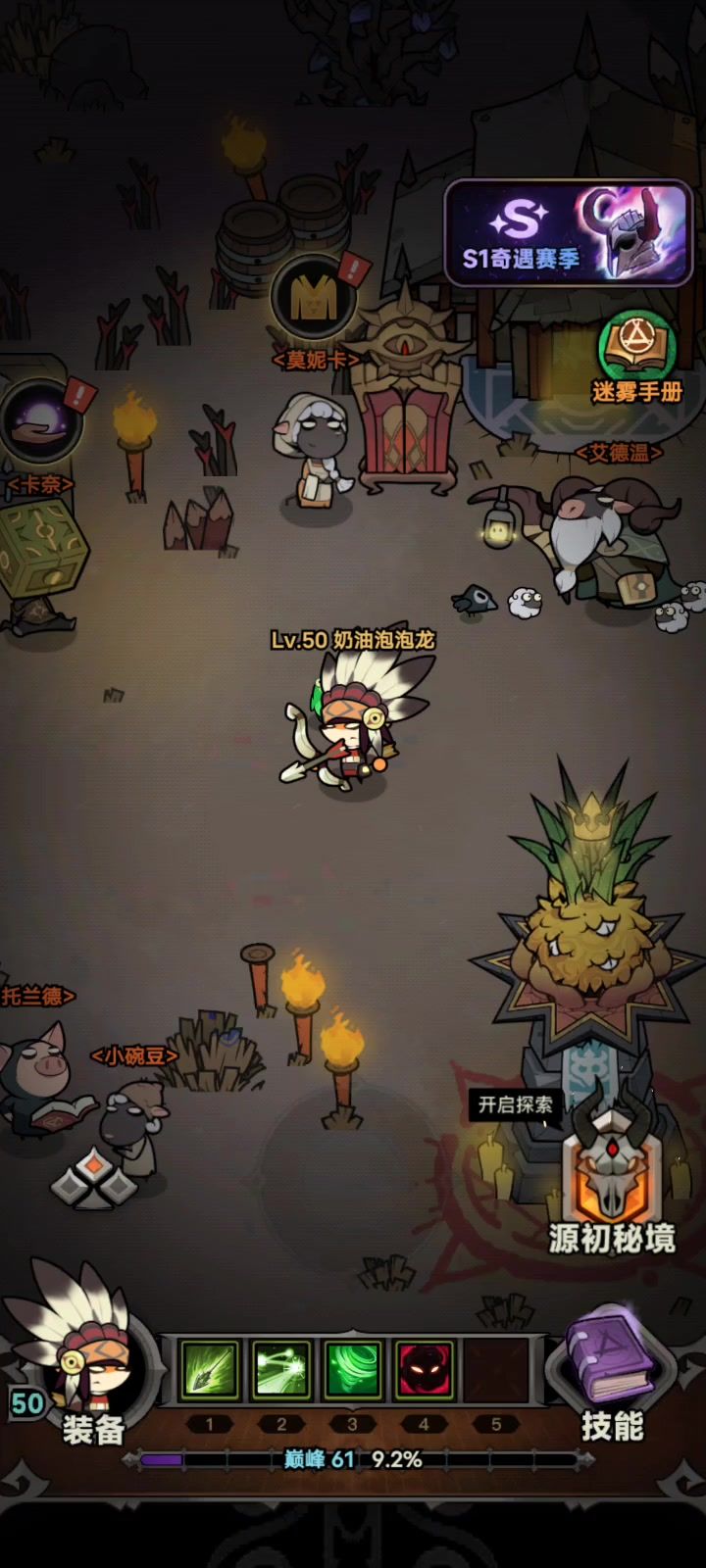Activate skill slot 3
This screenshot has height=1568, width=706.
click(353, 1368)
